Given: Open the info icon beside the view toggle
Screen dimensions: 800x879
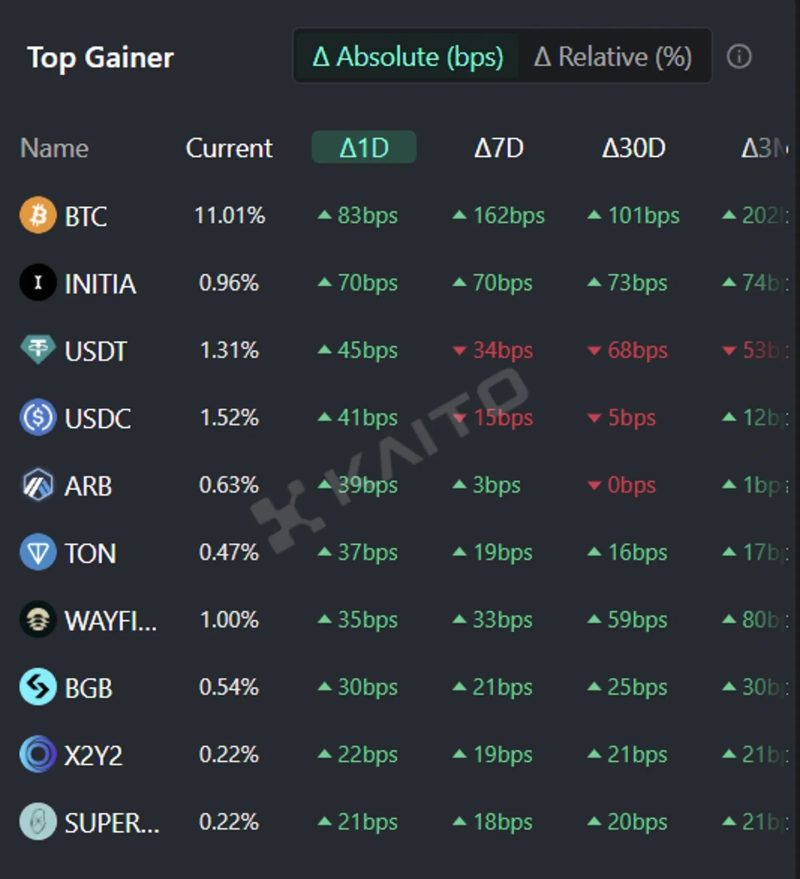Looking at the screenshot, I should pos(739,57).
